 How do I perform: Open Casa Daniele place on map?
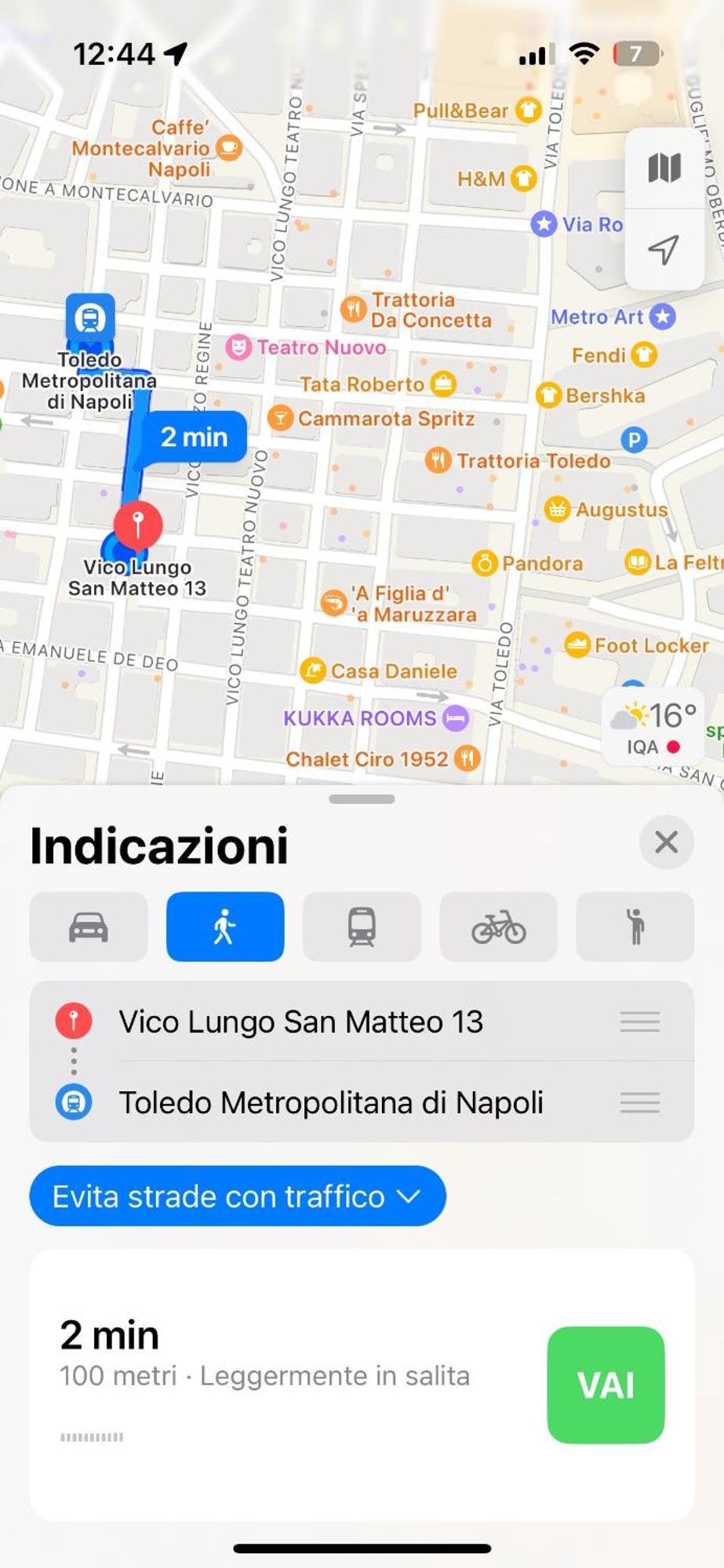[313, 670]
